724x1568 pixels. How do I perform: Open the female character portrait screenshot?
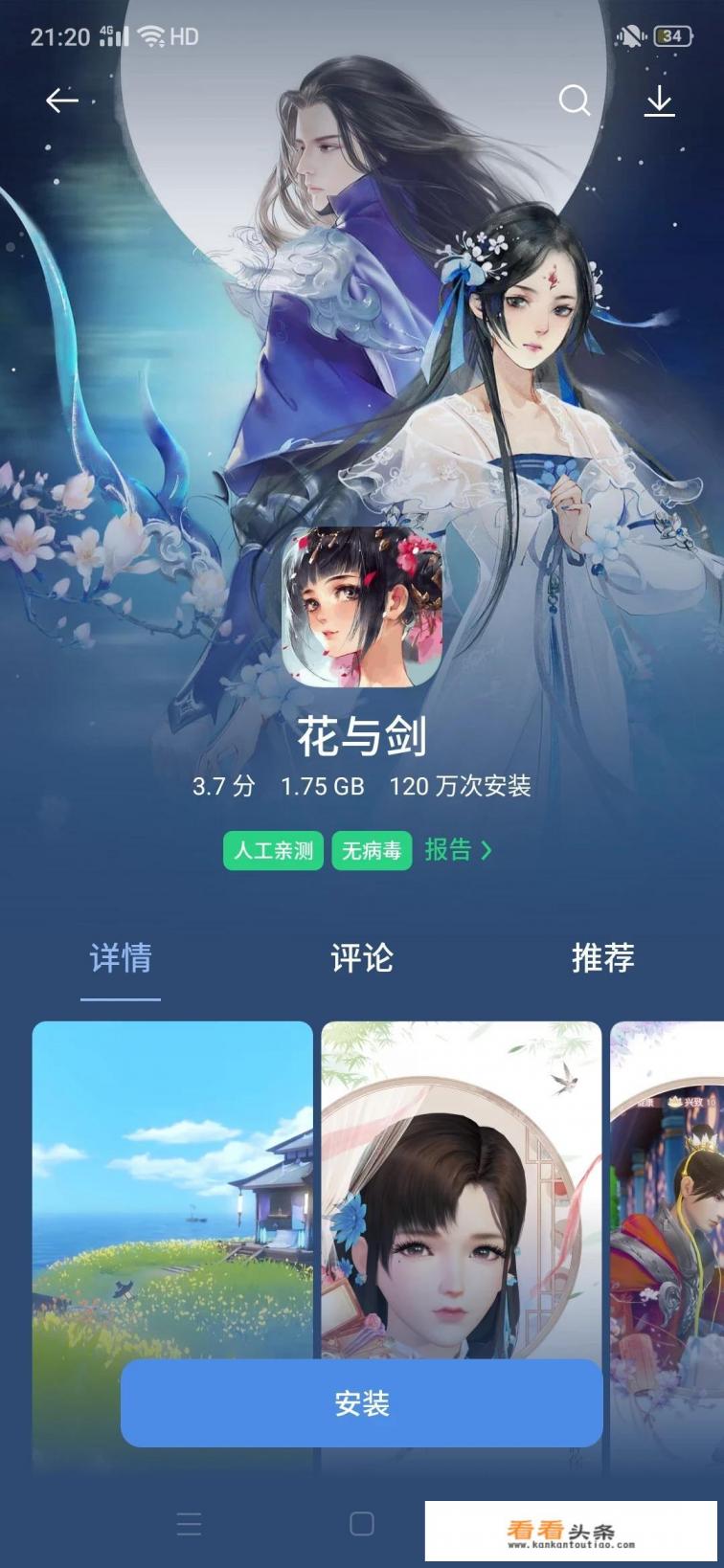461,1187
